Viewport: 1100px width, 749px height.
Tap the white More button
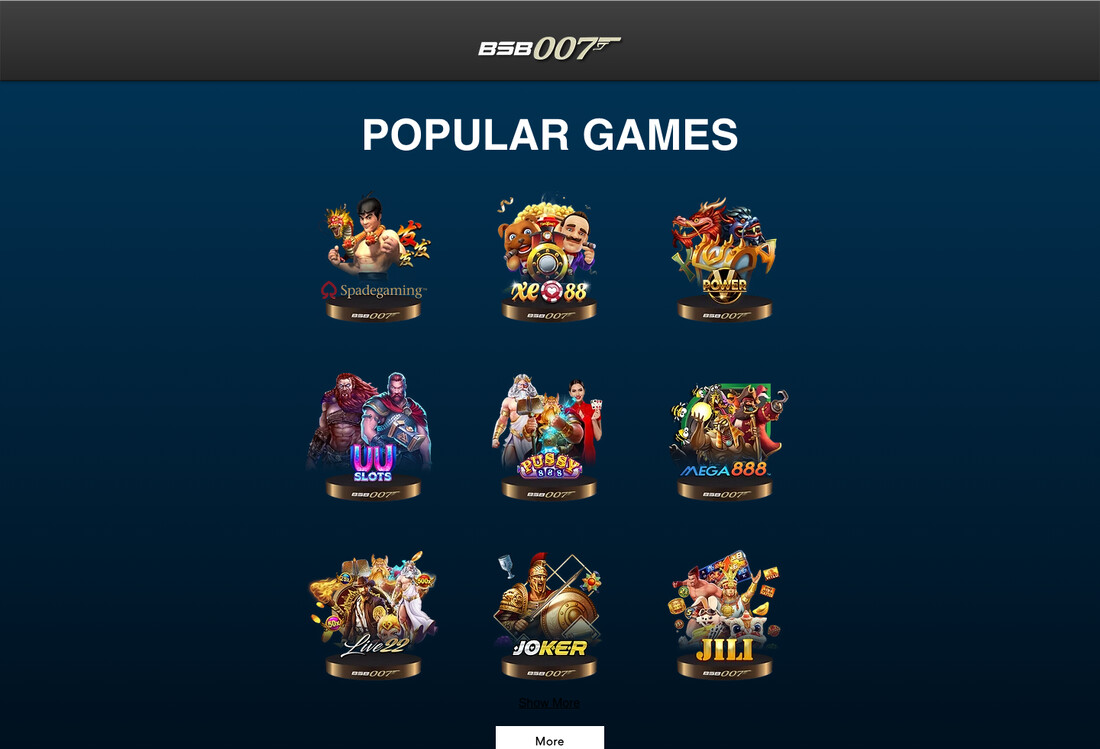(x=549, y=738)
